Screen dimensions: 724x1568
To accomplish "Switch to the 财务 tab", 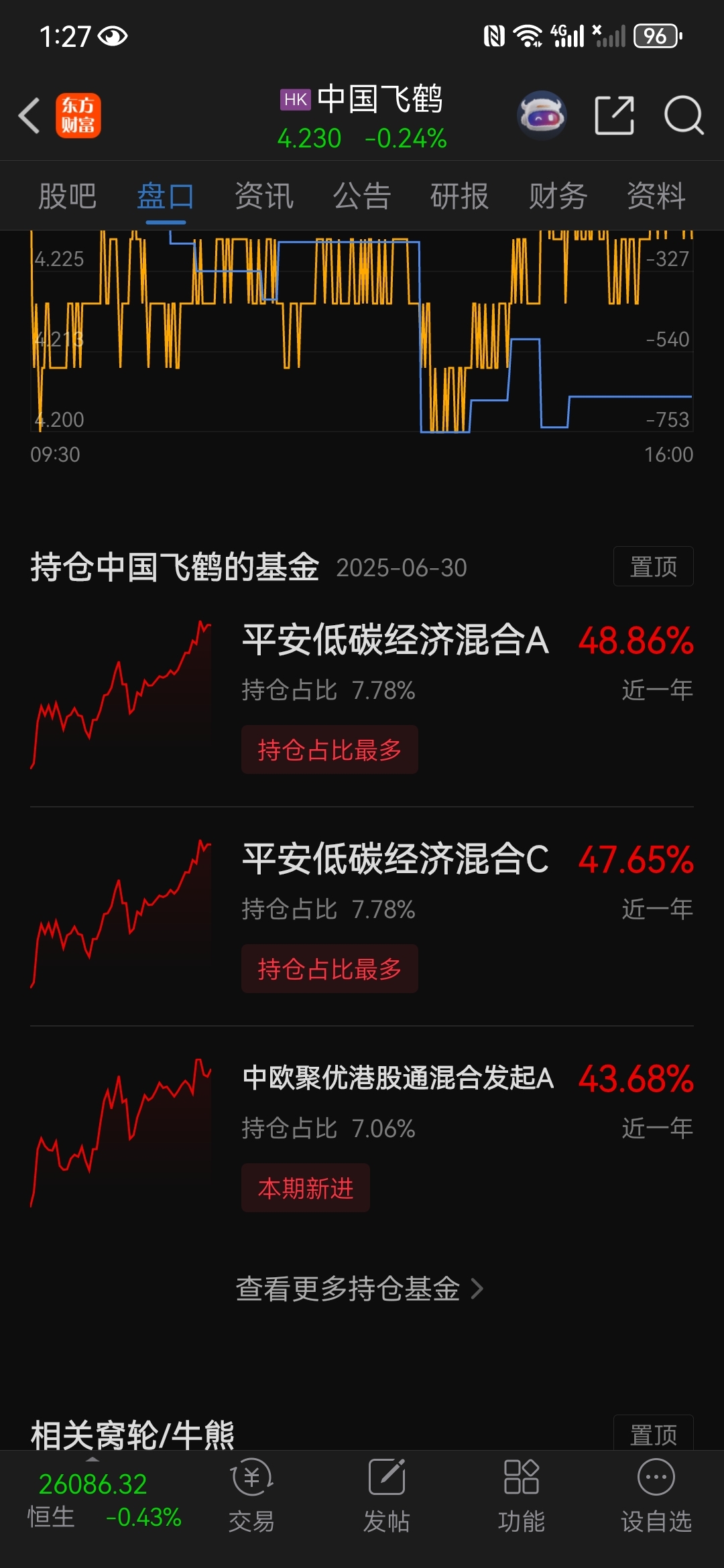I will [558, 196].
